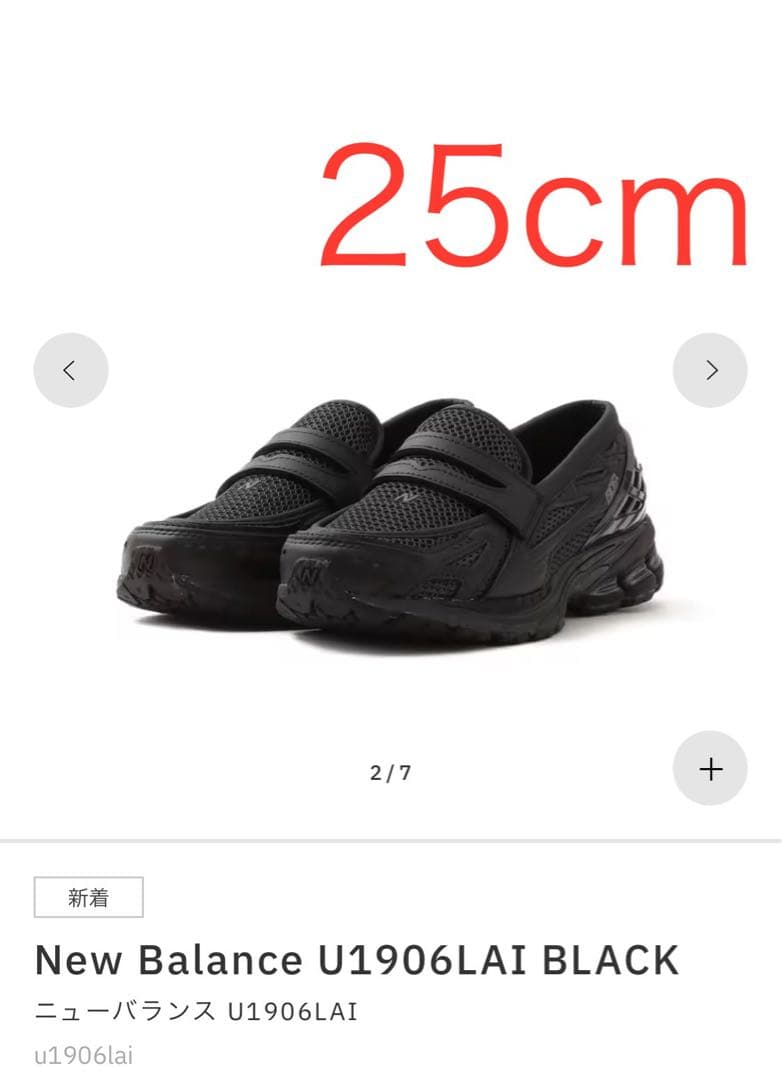Screen dimensions: 782x1080
Task: Advance the photo gallery using the right chevron
Action: 711,369
